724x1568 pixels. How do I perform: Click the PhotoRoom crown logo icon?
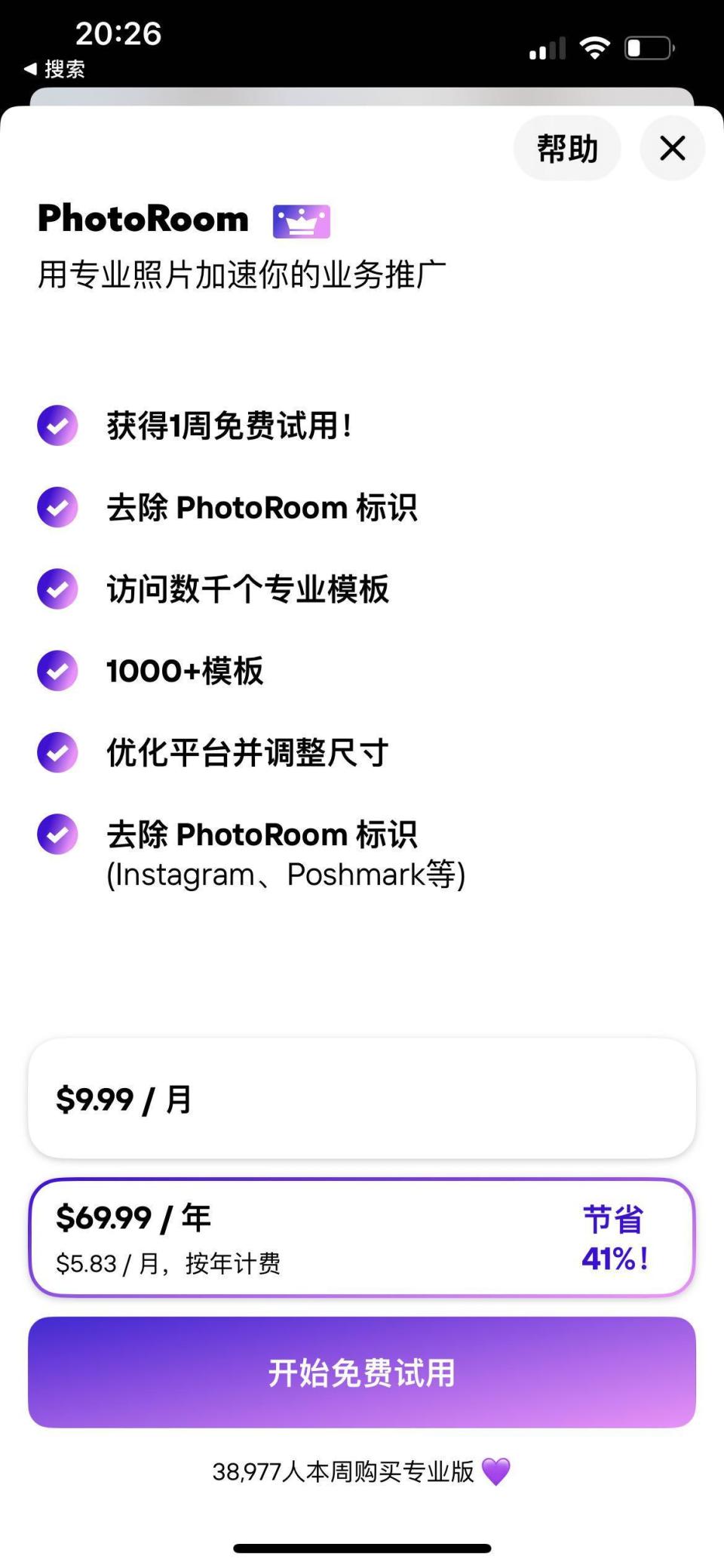pyautogui.click(x=301, y=220)
